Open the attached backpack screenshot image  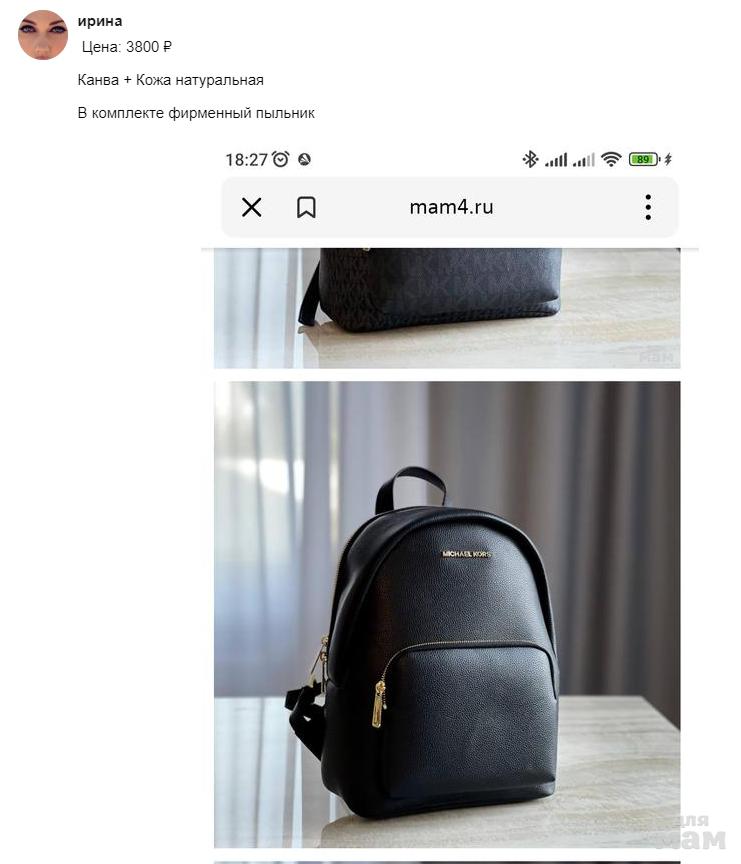[448, 560]
